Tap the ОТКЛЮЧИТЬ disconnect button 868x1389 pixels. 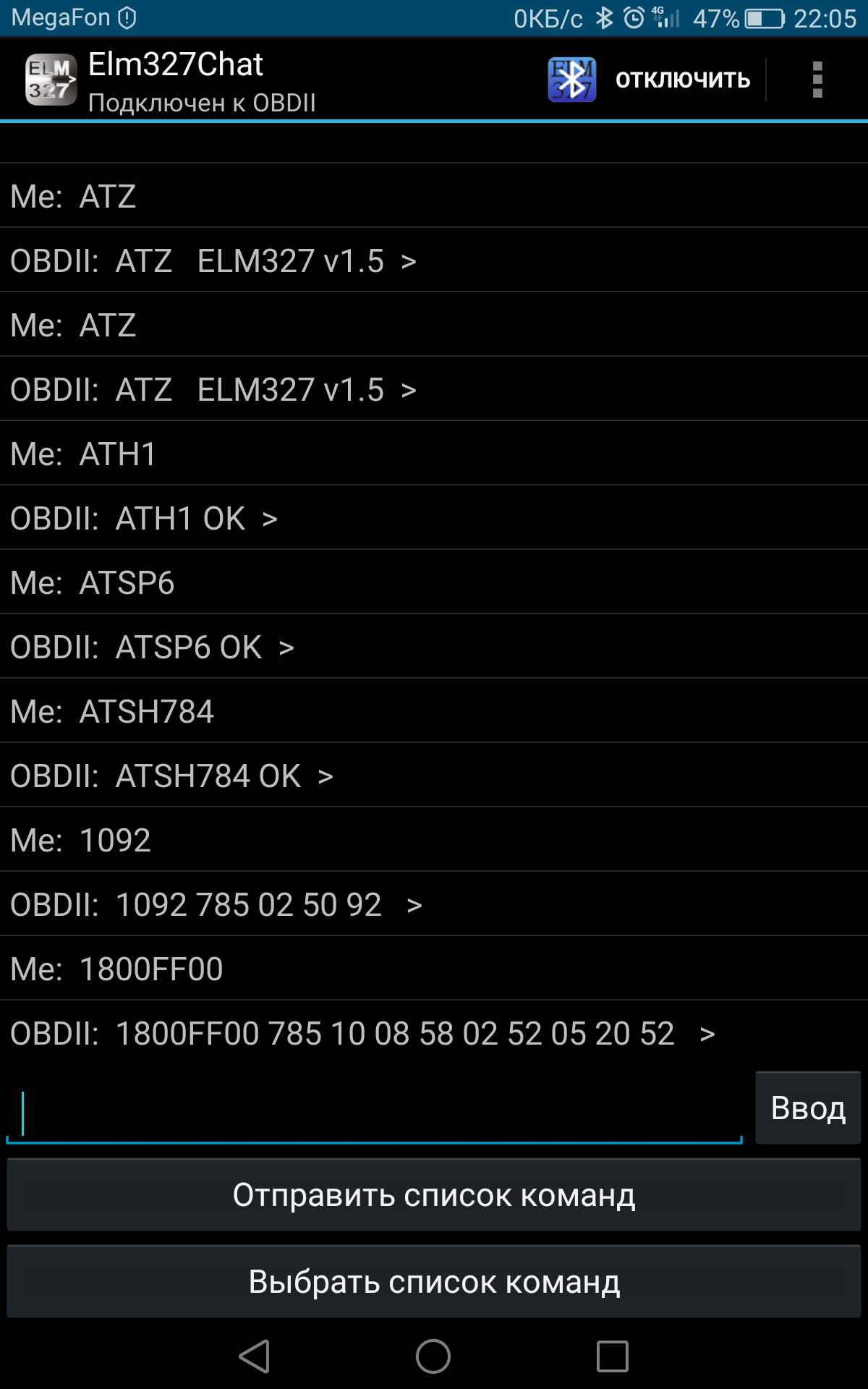click(682, 79)
